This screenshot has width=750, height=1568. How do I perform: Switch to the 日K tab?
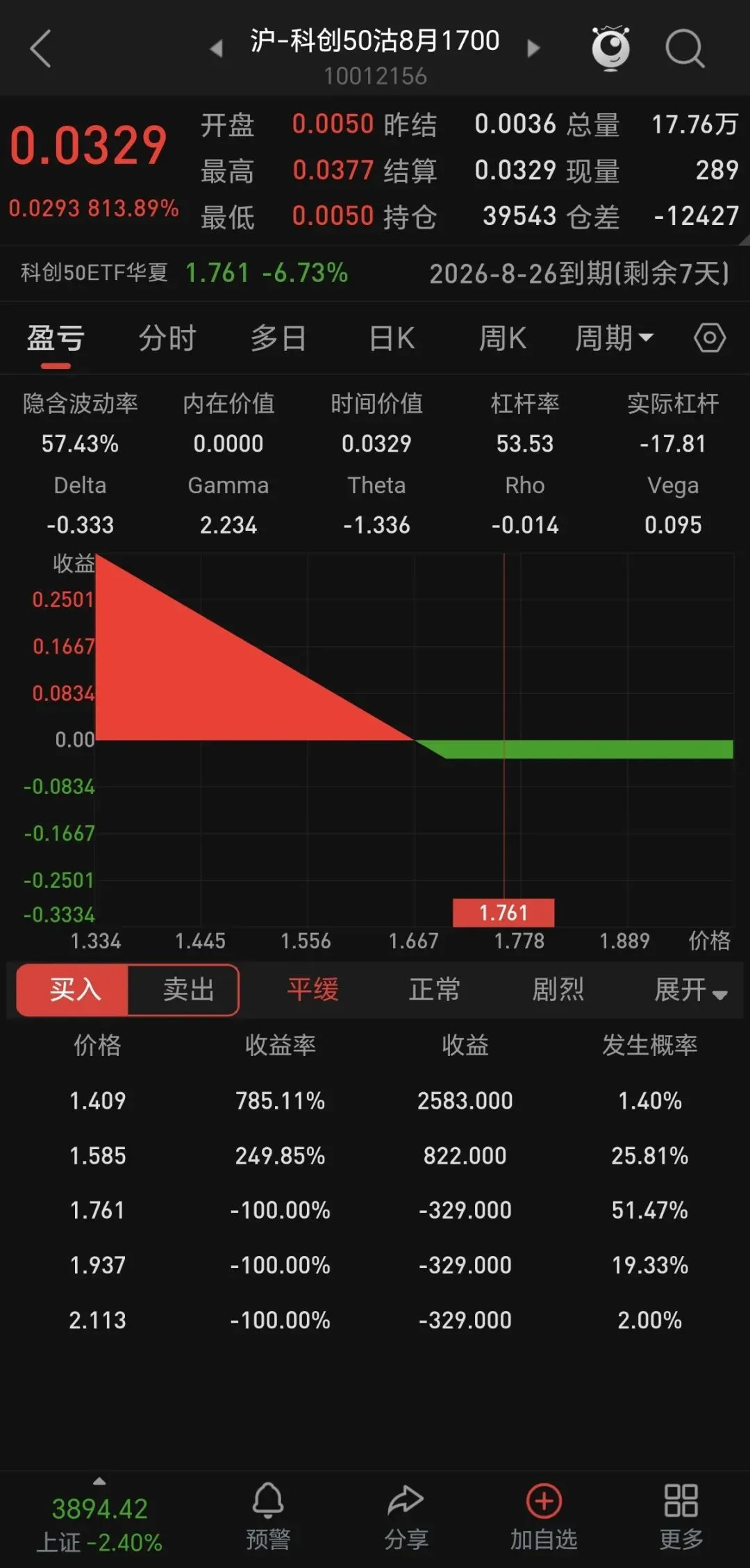point(392,338)
